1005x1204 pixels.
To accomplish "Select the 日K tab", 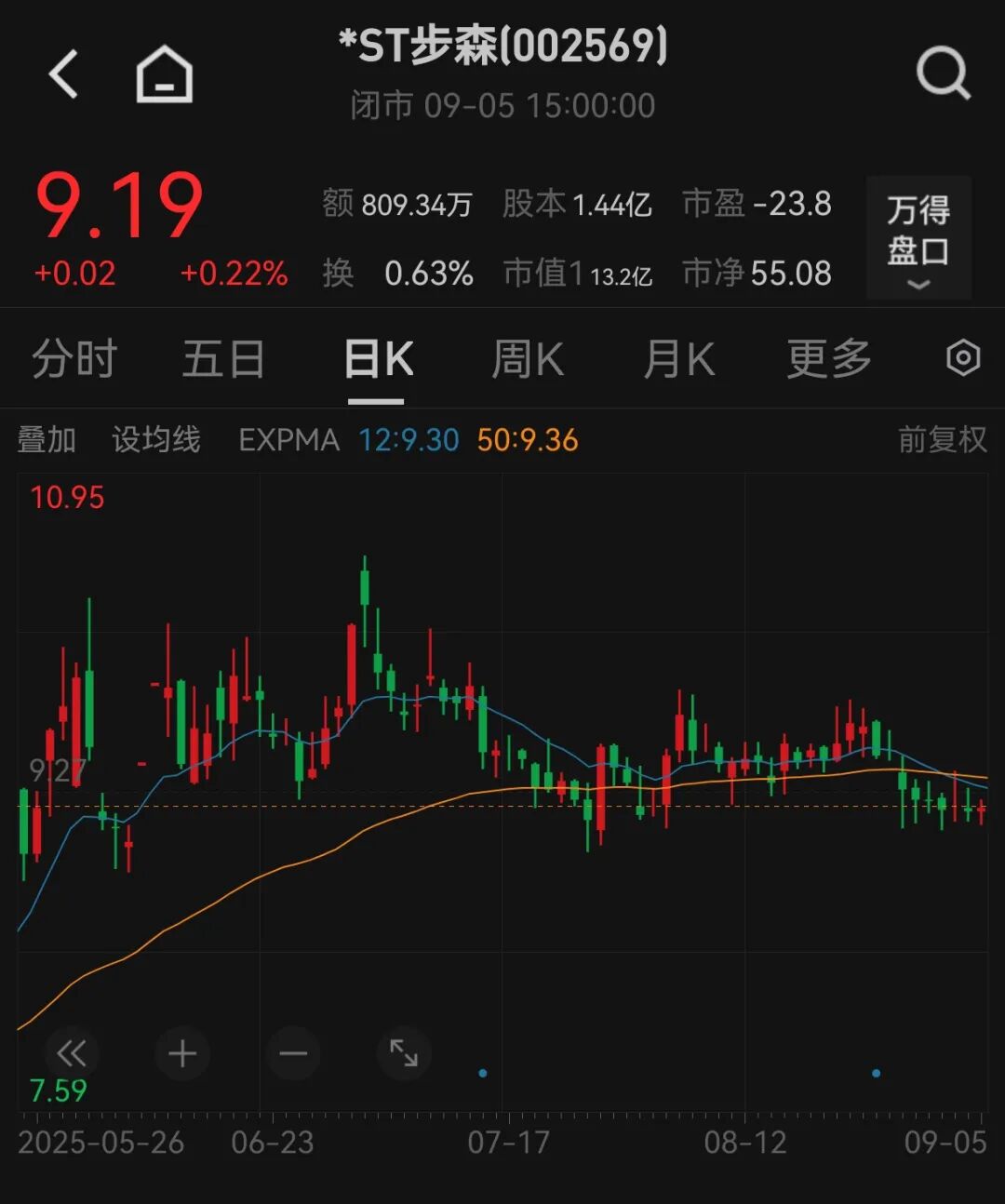I will point(378,359).
